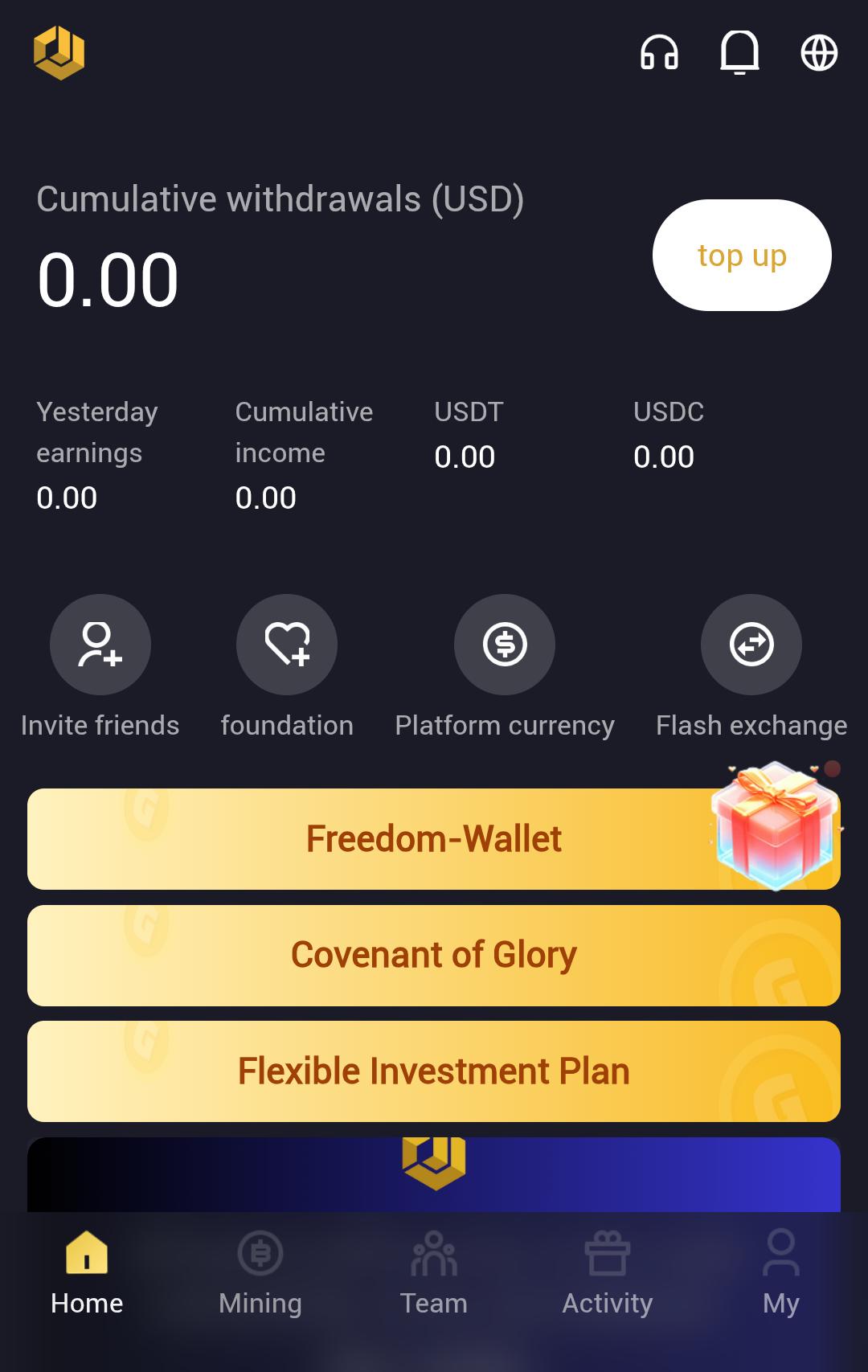Open Flash exchange
This screenshot has width=868, height=1372.
click(751, 645)
